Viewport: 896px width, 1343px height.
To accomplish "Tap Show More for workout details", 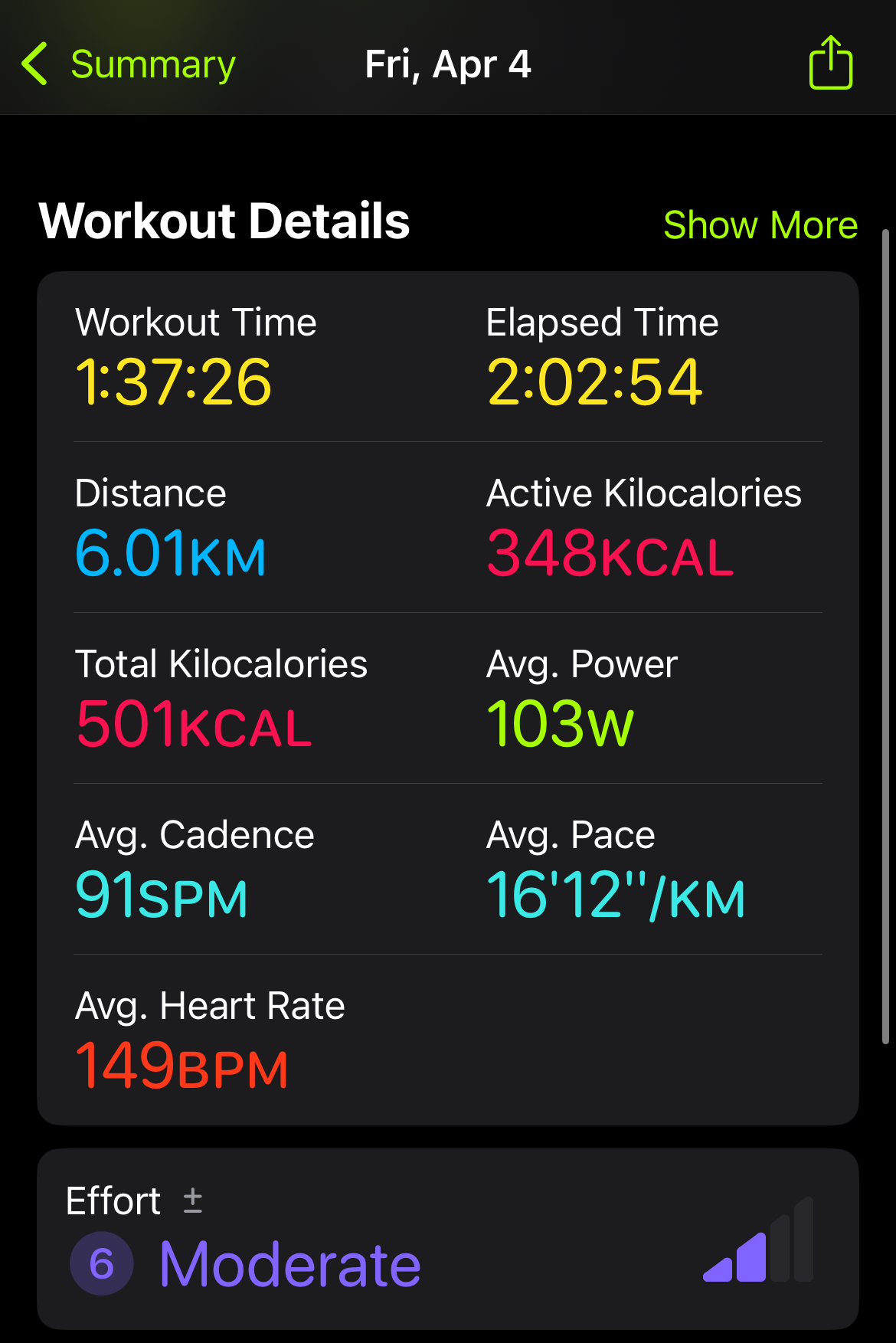I will click(x=760, y=225).
